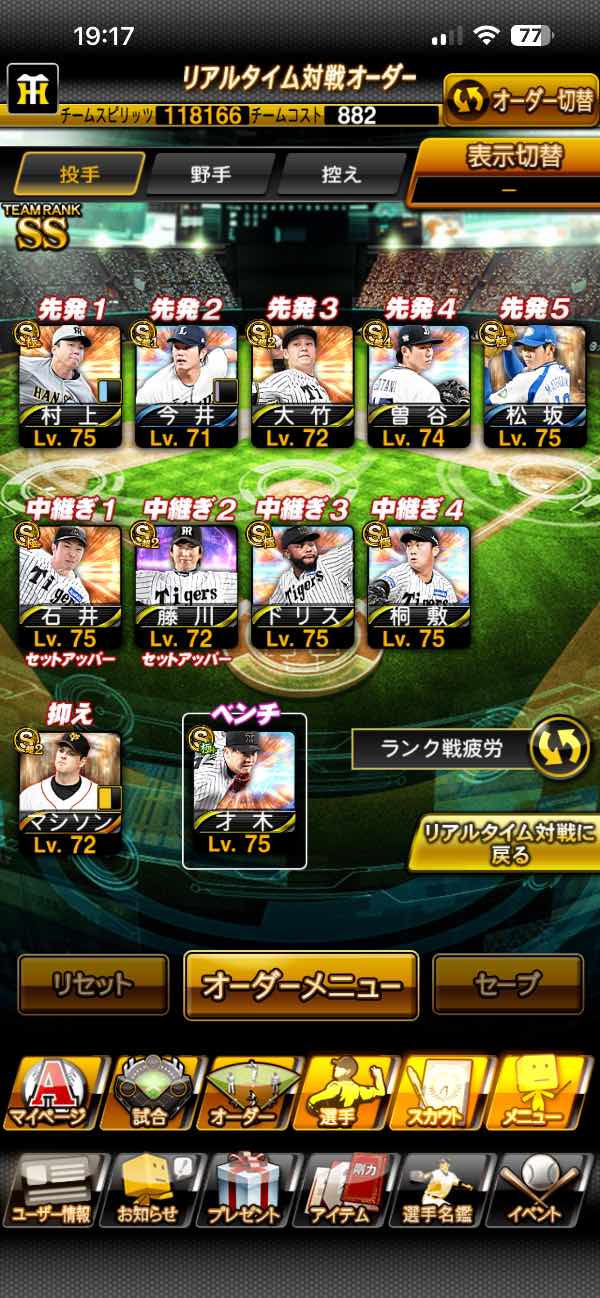This screenshot has height=1298, width=600.
Task: Switch to the 控え tab
Action: pyautogui.click(x=341, y=174)
